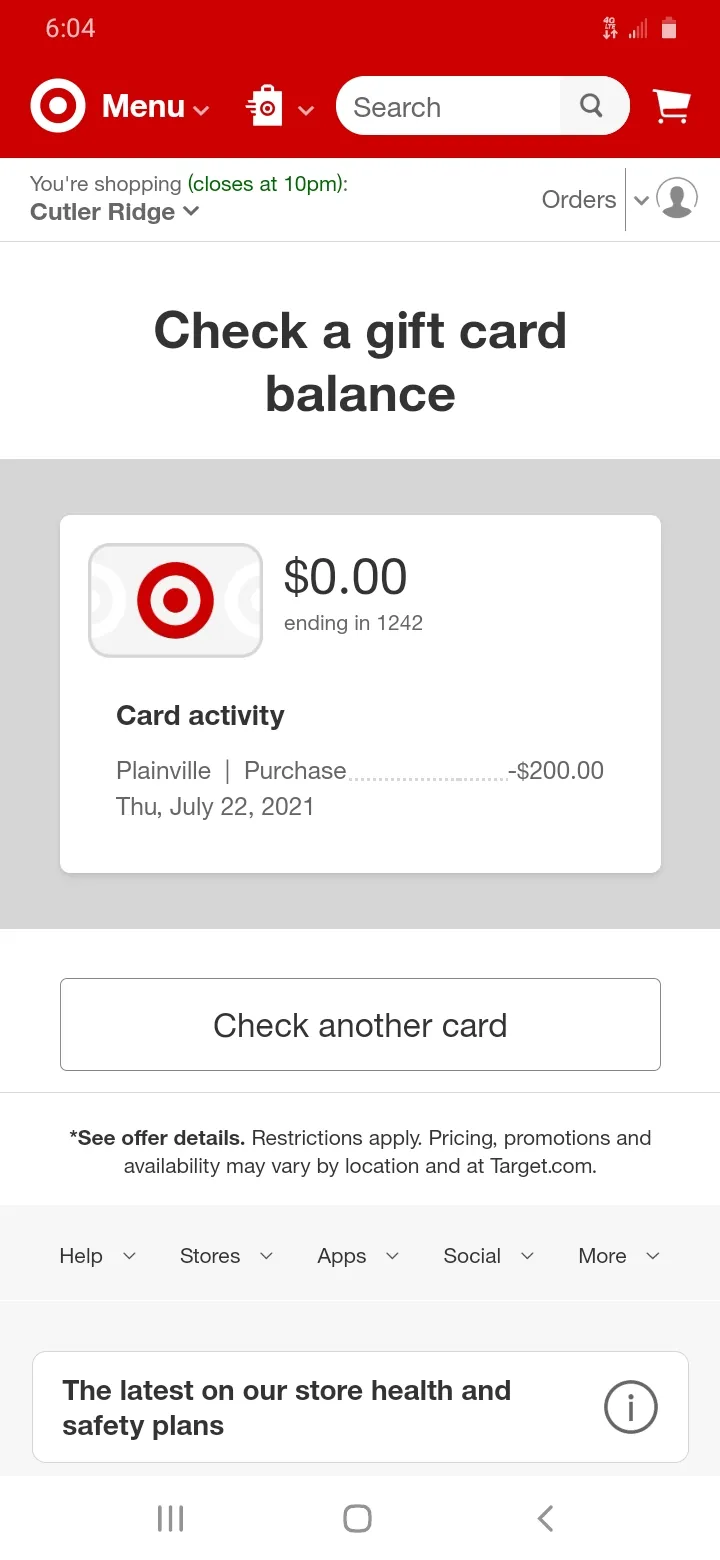Image resolution: width=720 pixels, height=1560 pixels.
Task: See offer details link
Action: click(157, 1138)
